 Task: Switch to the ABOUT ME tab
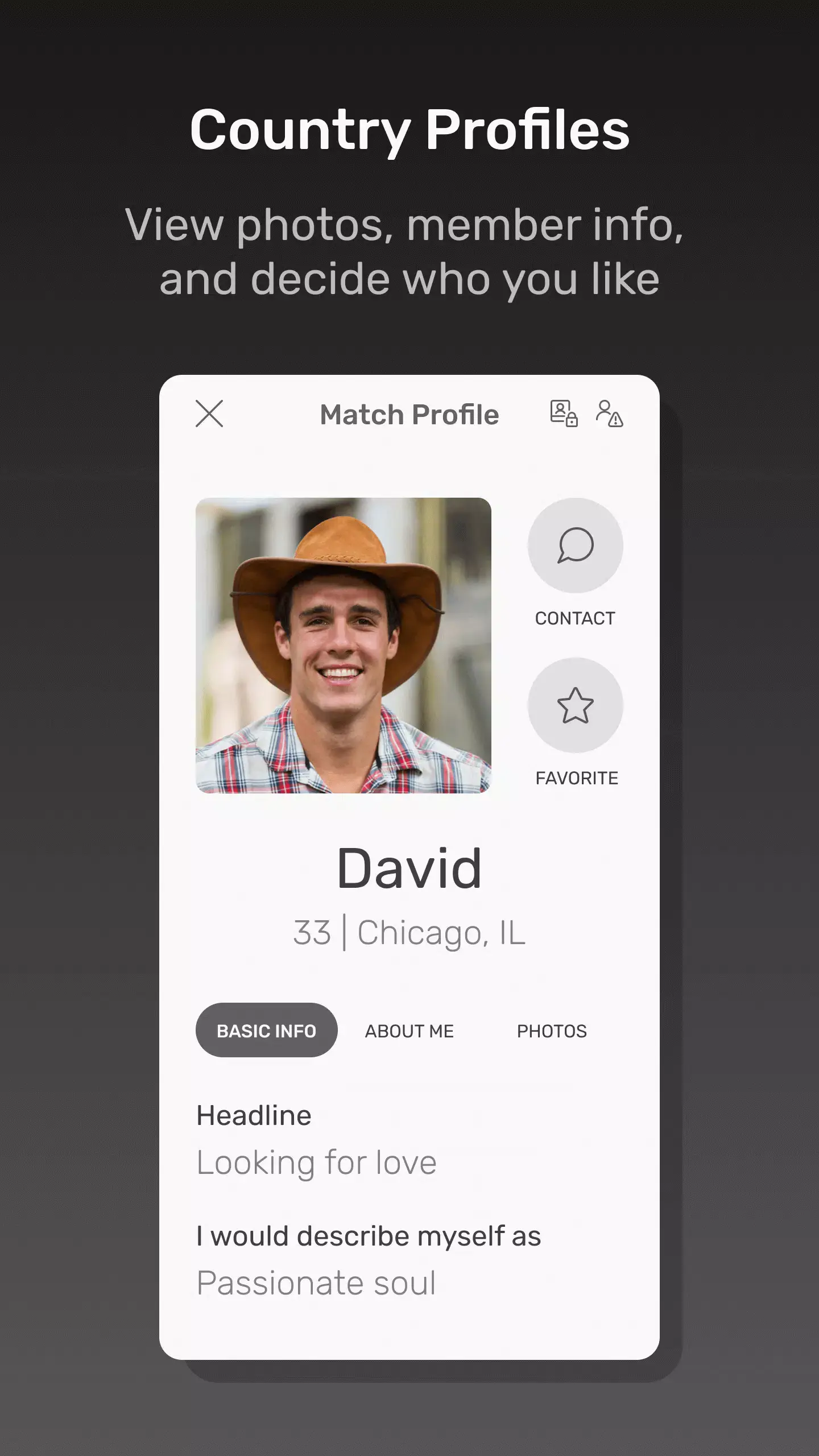(409, 1030)
